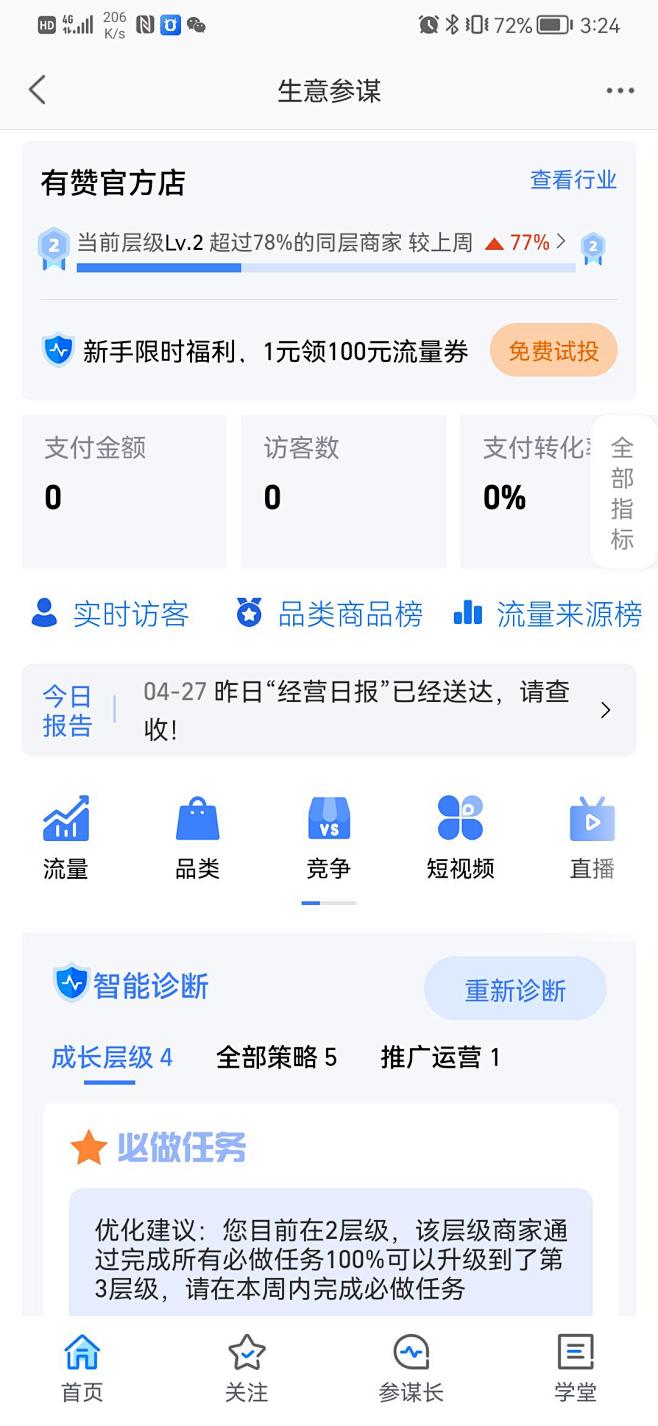Switch to 全部策略 tab
Viewport: 658px width, 1426px height.
(276, 1057)
